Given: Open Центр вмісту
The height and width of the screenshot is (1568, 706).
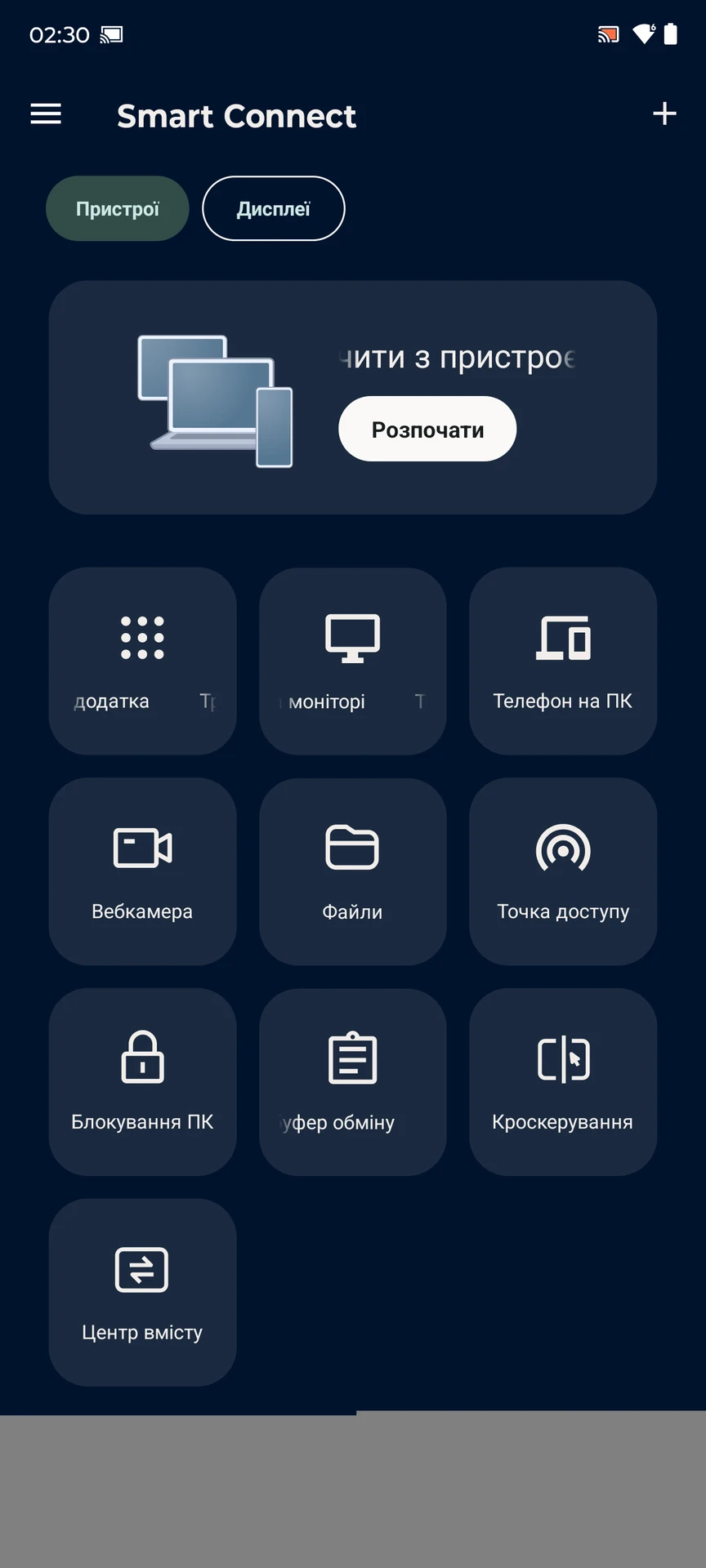Looking at the screenshot, I should 143,1292.
